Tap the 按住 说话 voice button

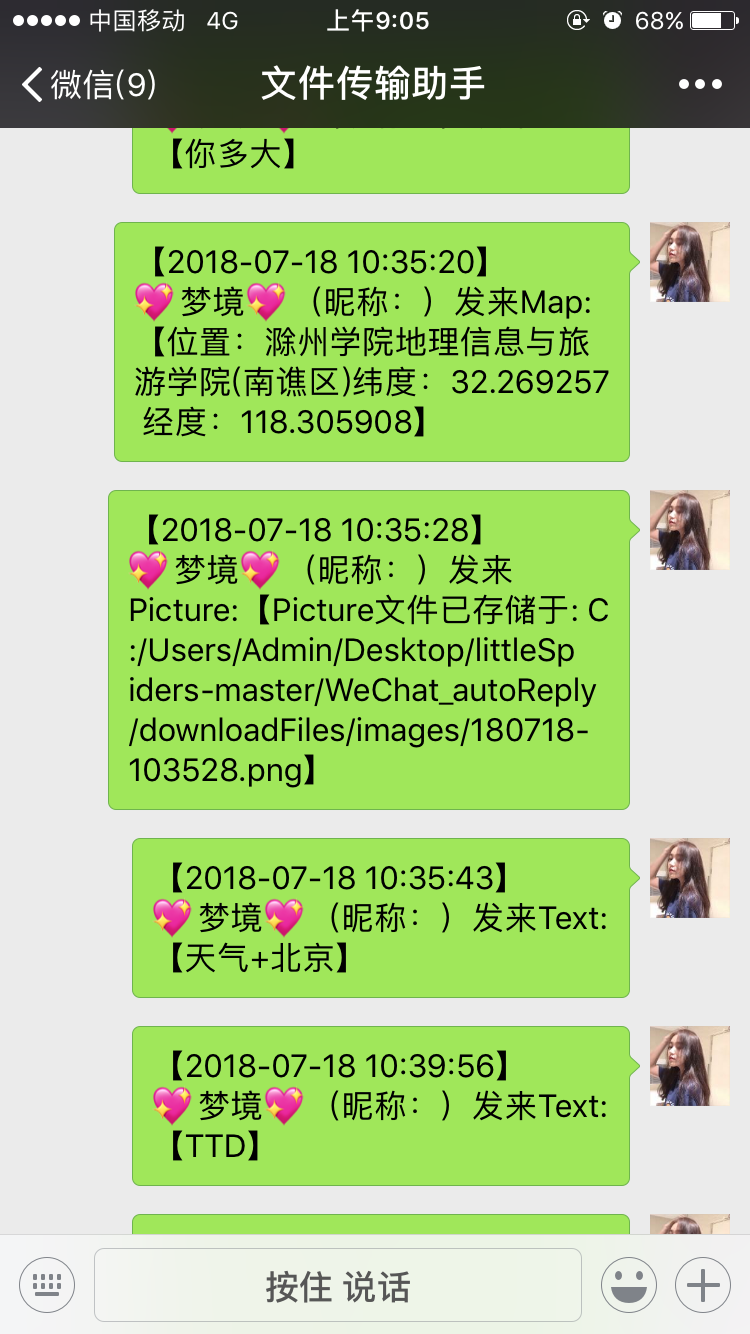tap(338, 1285)
